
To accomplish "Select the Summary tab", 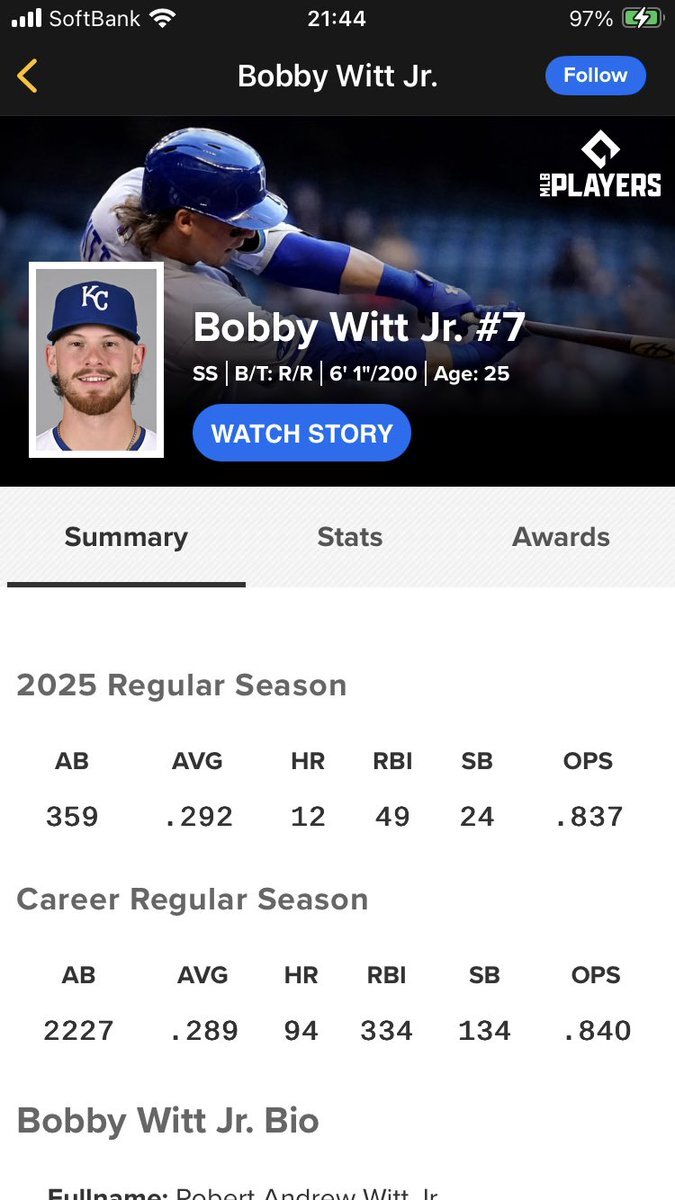I will 126,537.
